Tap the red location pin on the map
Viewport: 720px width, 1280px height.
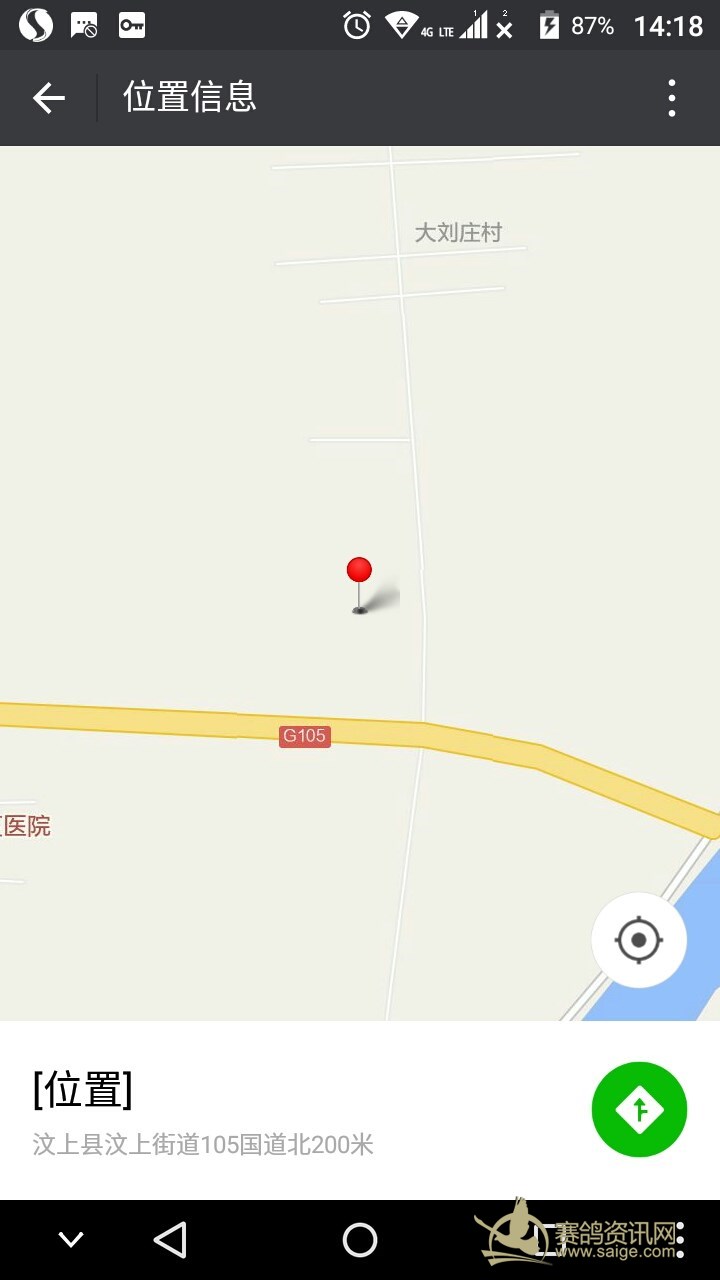(359, 572)
